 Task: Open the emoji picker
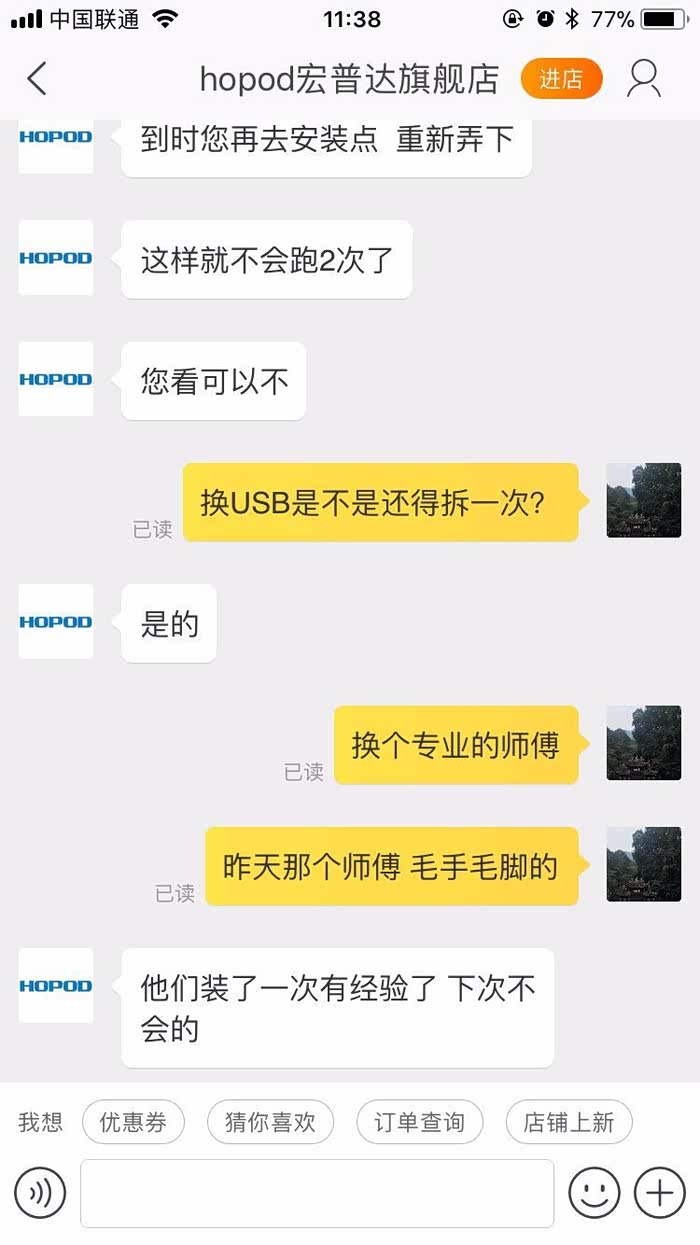[594, 1193]
